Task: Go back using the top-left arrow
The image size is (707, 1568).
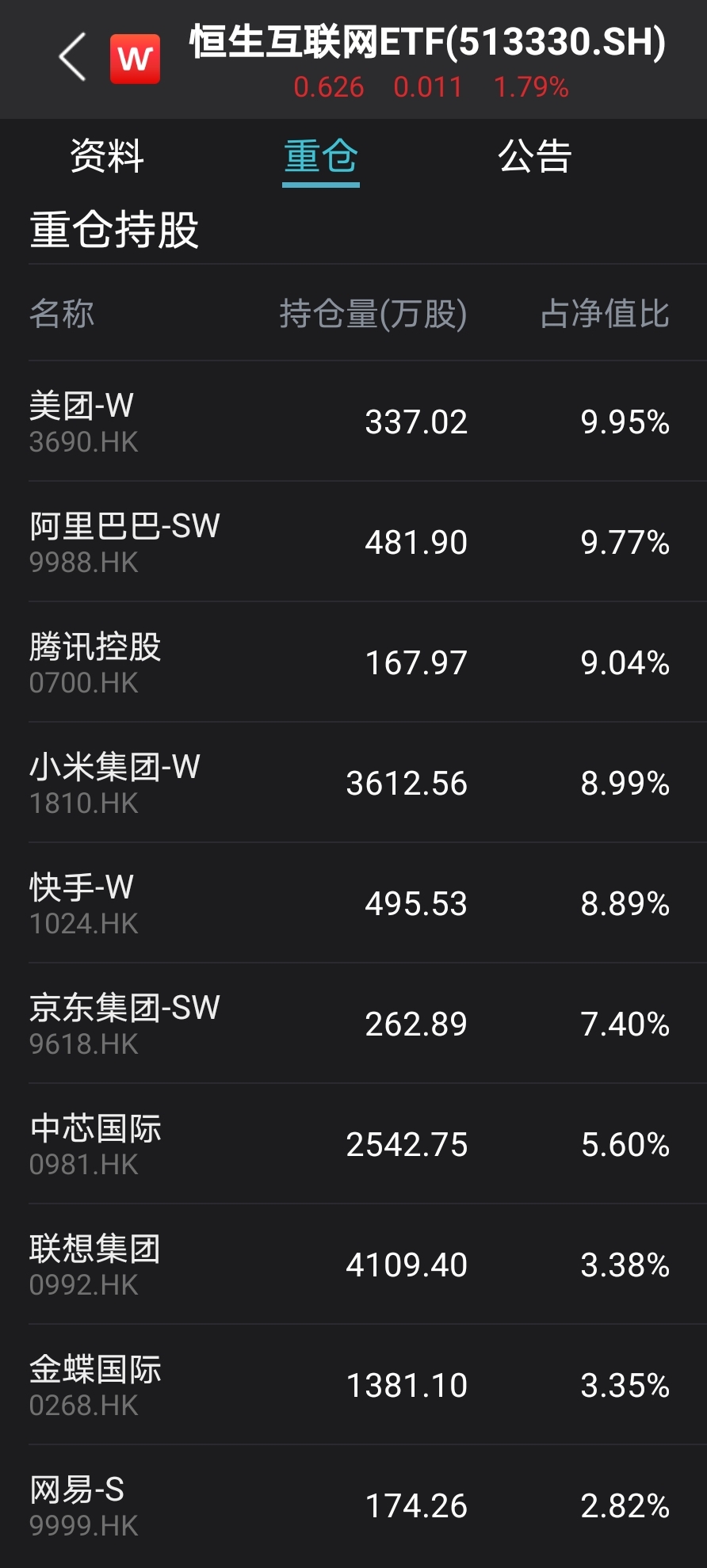Action: (73, 57)
